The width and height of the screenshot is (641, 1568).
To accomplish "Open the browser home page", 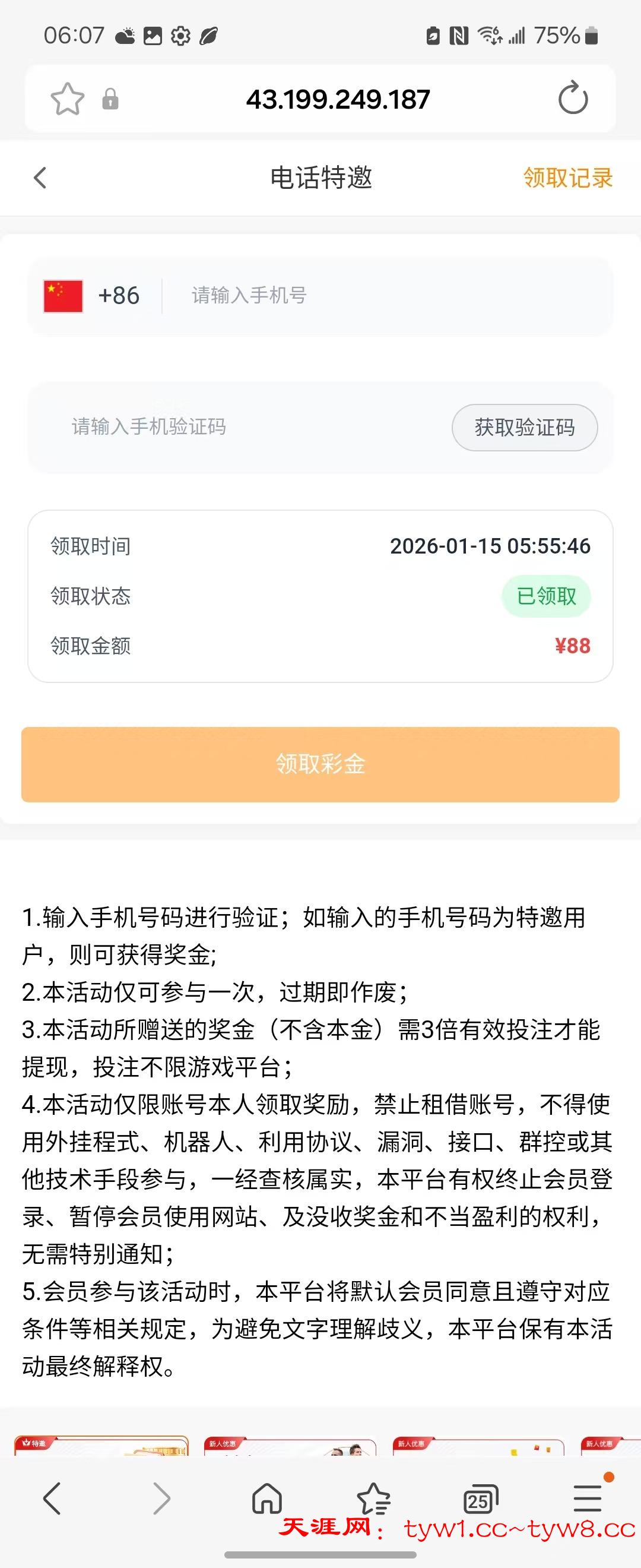I will point(267,1498).
